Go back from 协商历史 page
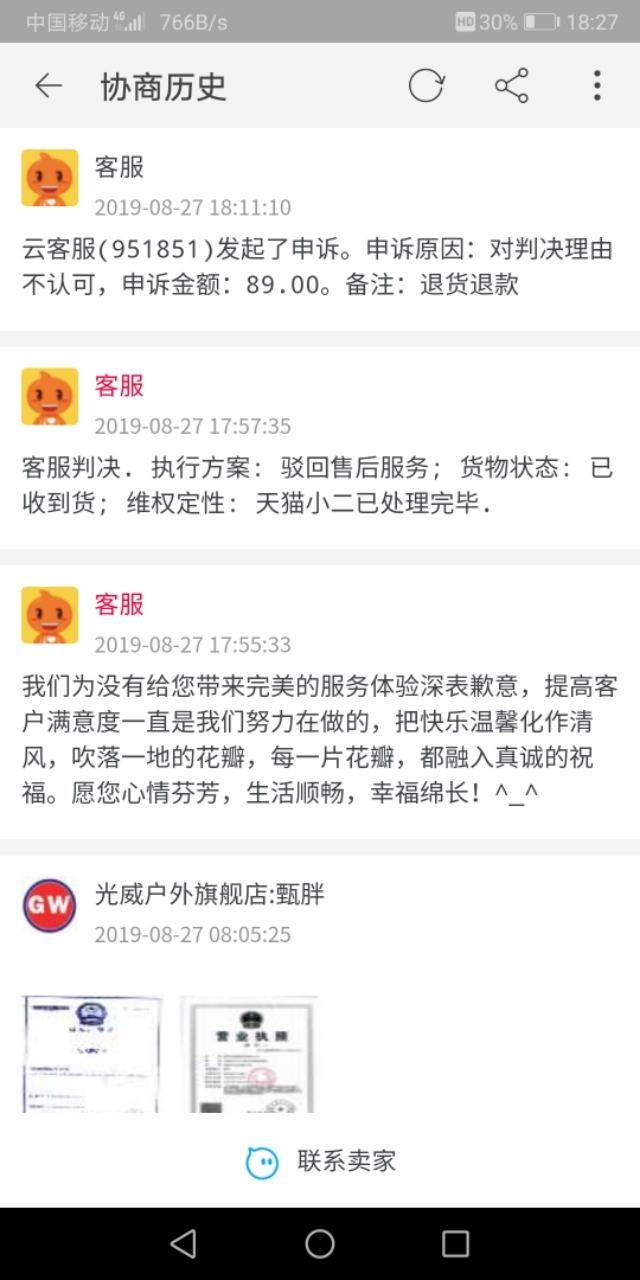 [x=48, y=86]
